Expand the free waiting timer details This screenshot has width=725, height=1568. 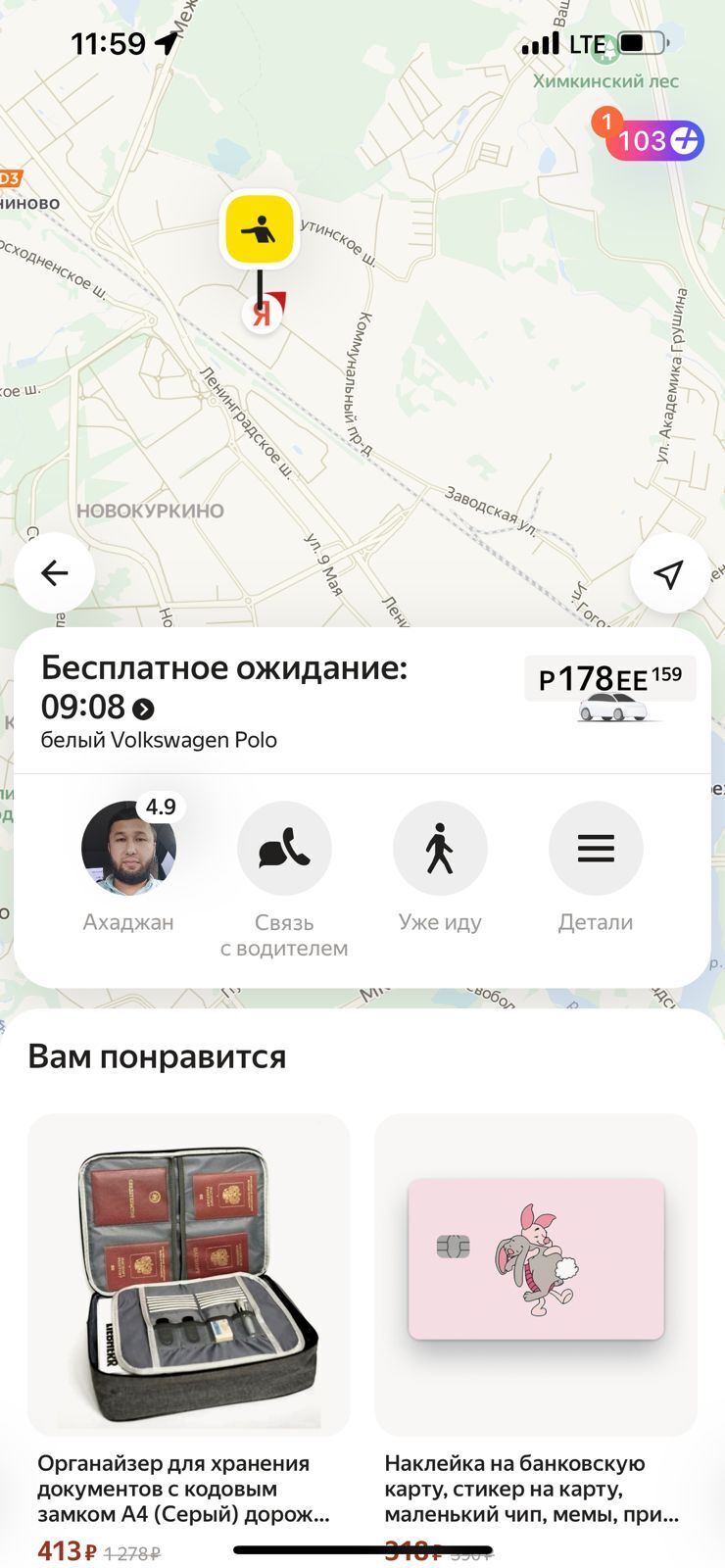(143, 709)
